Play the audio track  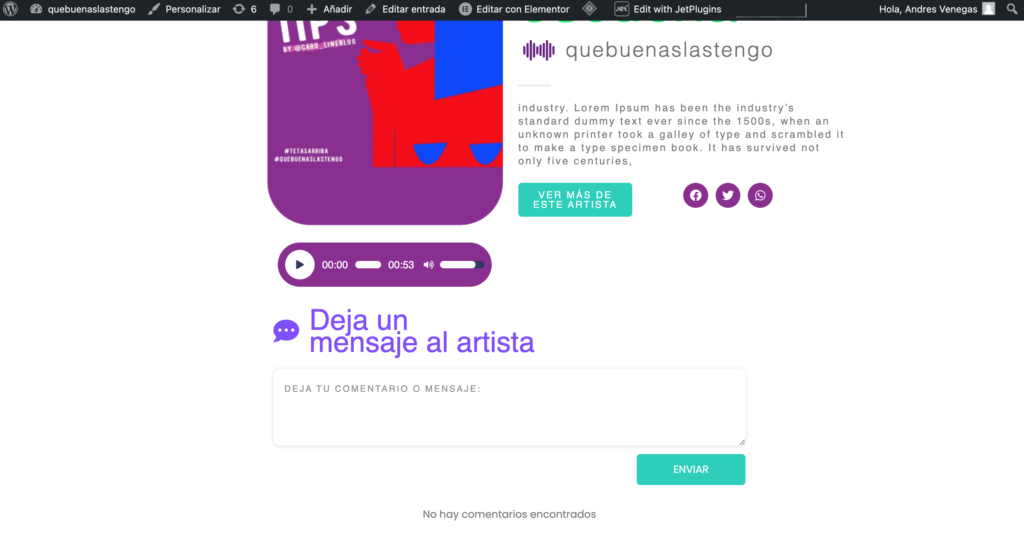[x=299, y=265]
